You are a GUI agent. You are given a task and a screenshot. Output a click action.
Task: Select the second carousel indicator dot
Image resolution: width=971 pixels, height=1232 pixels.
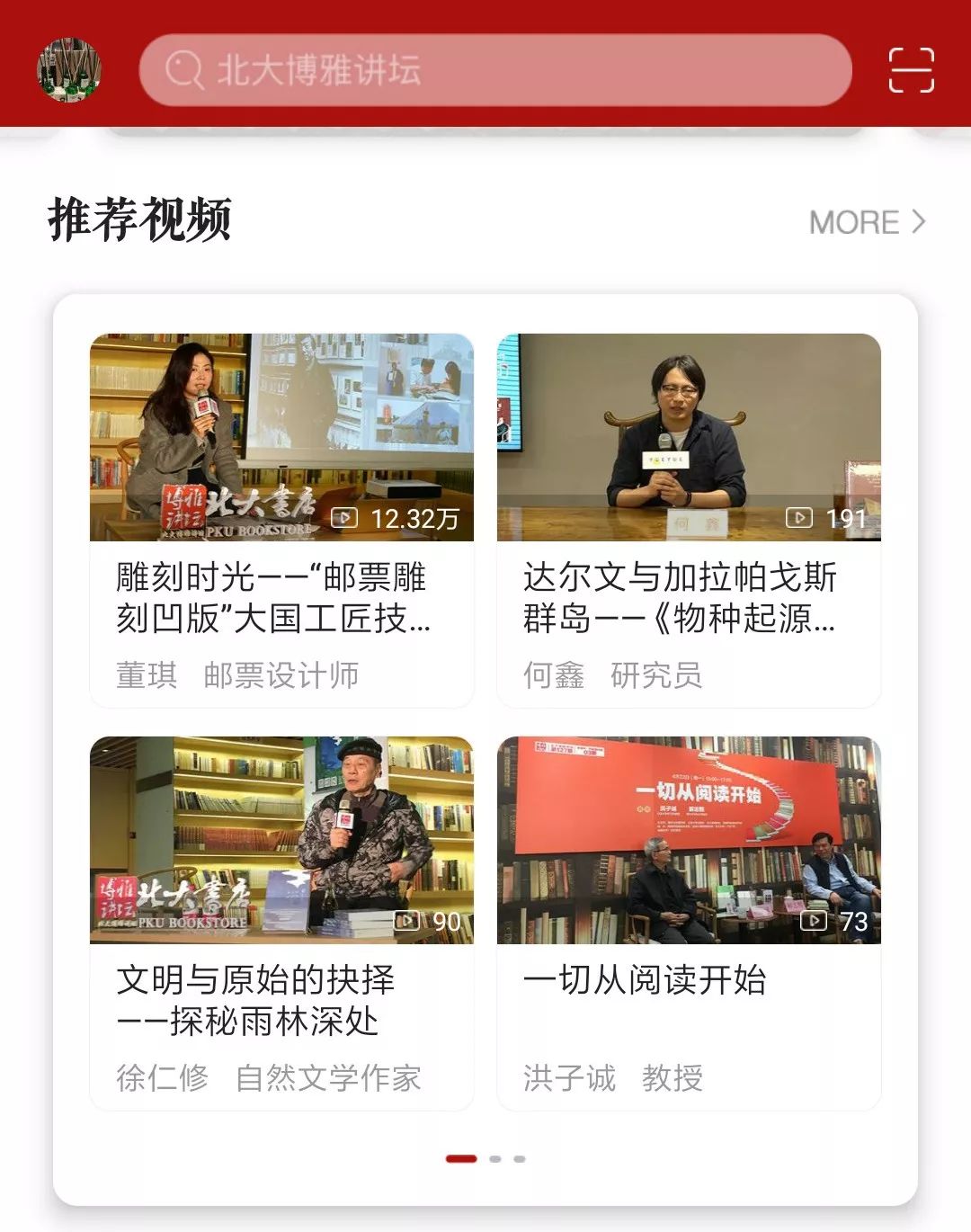[x=494, y=1159]
